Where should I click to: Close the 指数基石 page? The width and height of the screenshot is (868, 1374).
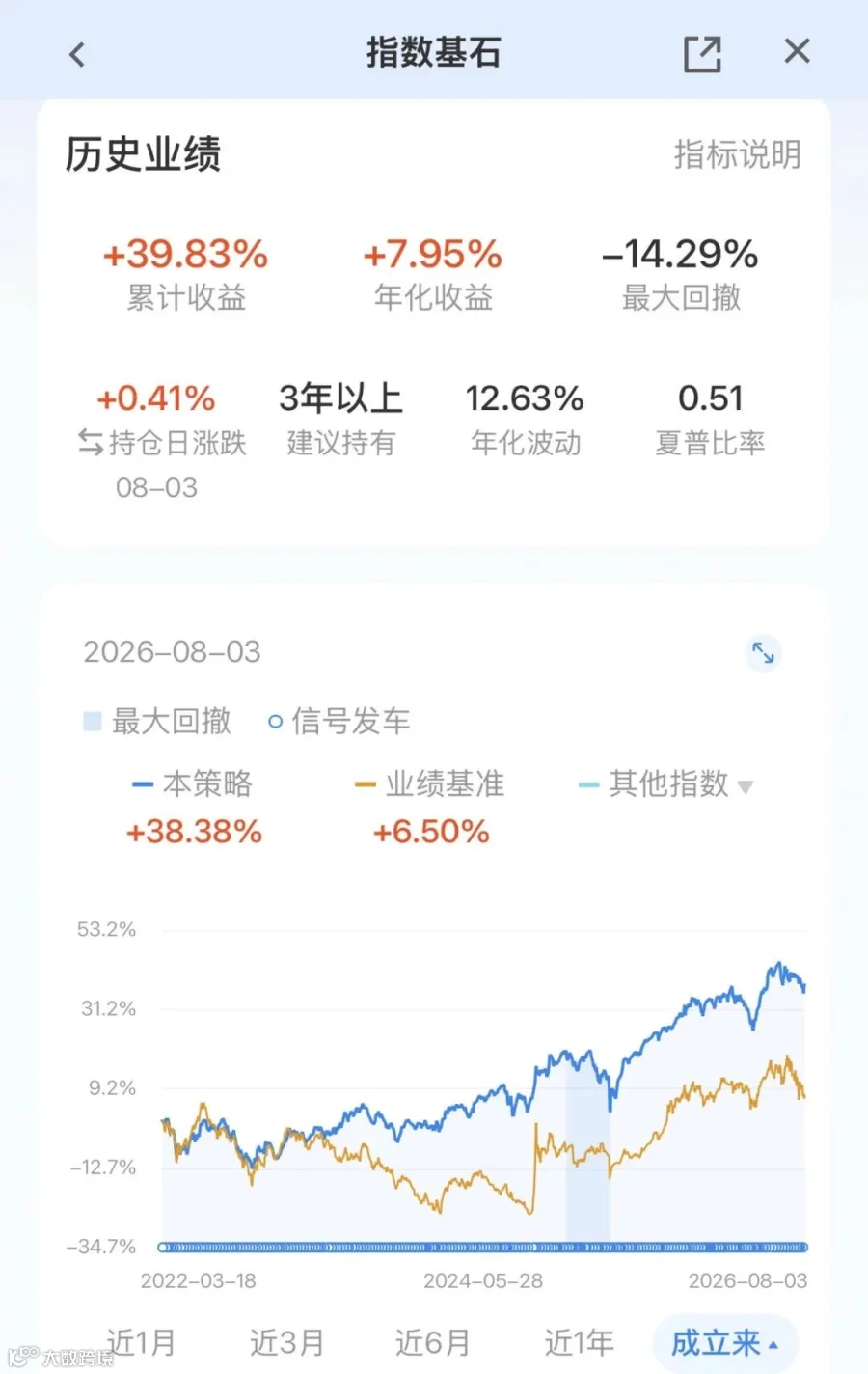tap(797, 51)
